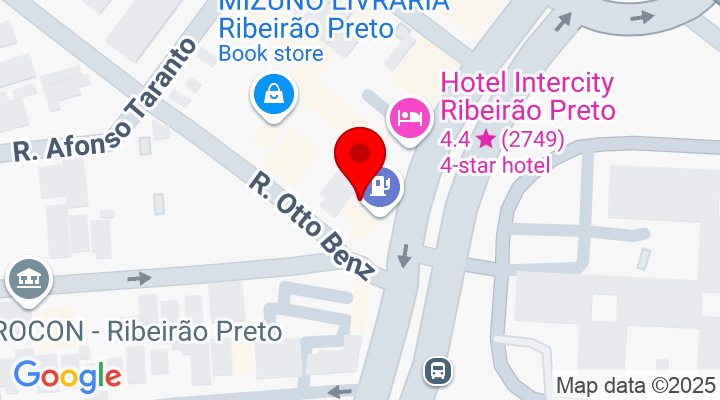The width and height of the screenshot is (720, 400).
Task: Select the bus stop icon
Action: point(438,370)
